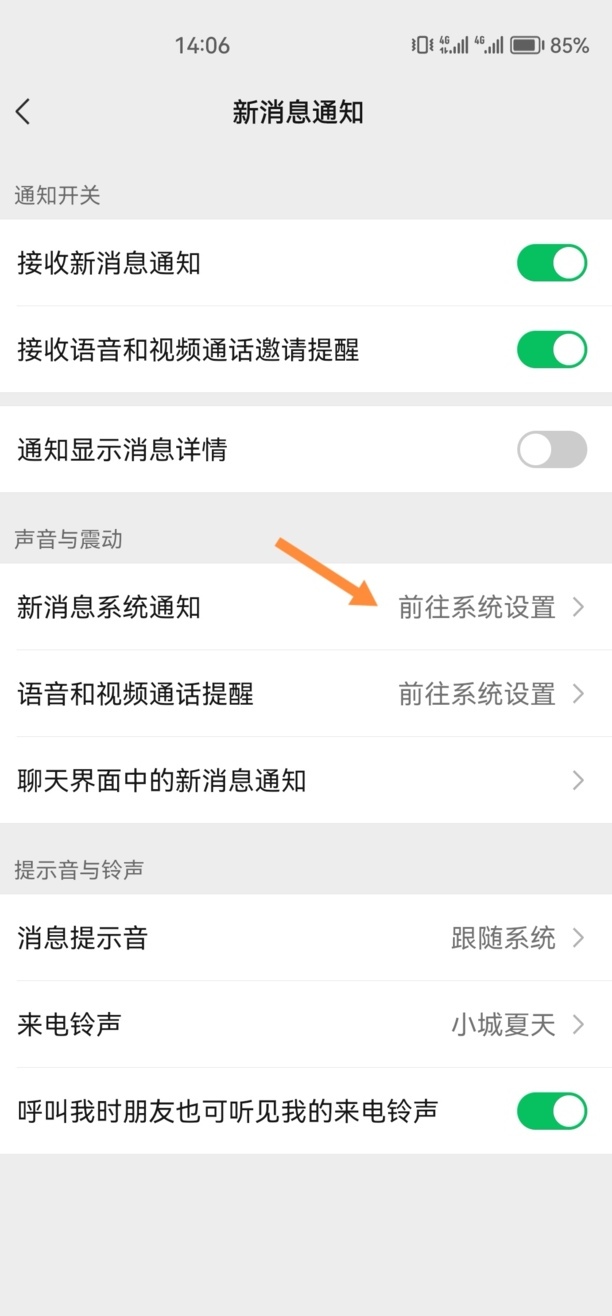Go back from 新消息通知 page
Screen dimensions: 612x1316
[24, 112]
